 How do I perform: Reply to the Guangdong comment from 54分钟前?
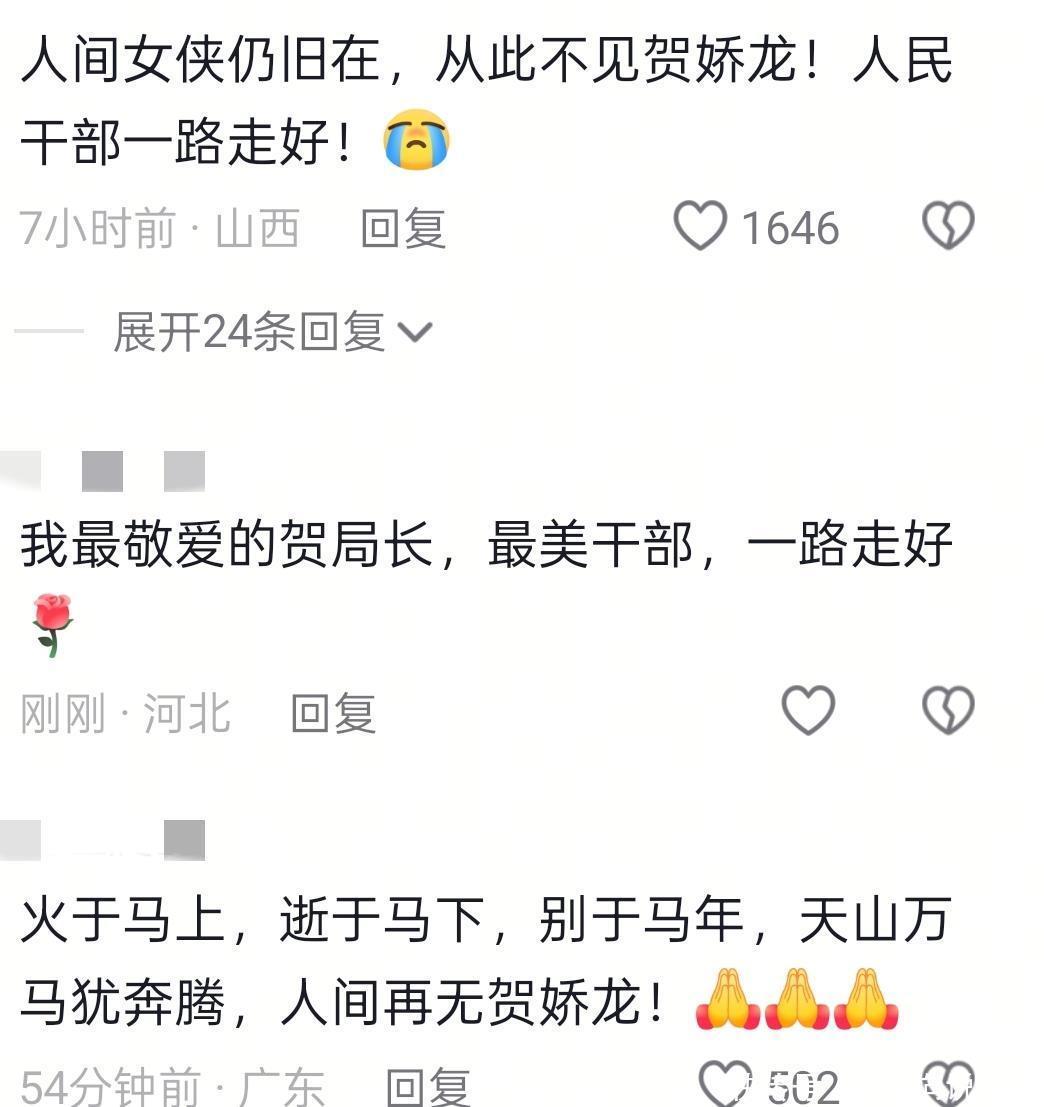(428, 1088)
